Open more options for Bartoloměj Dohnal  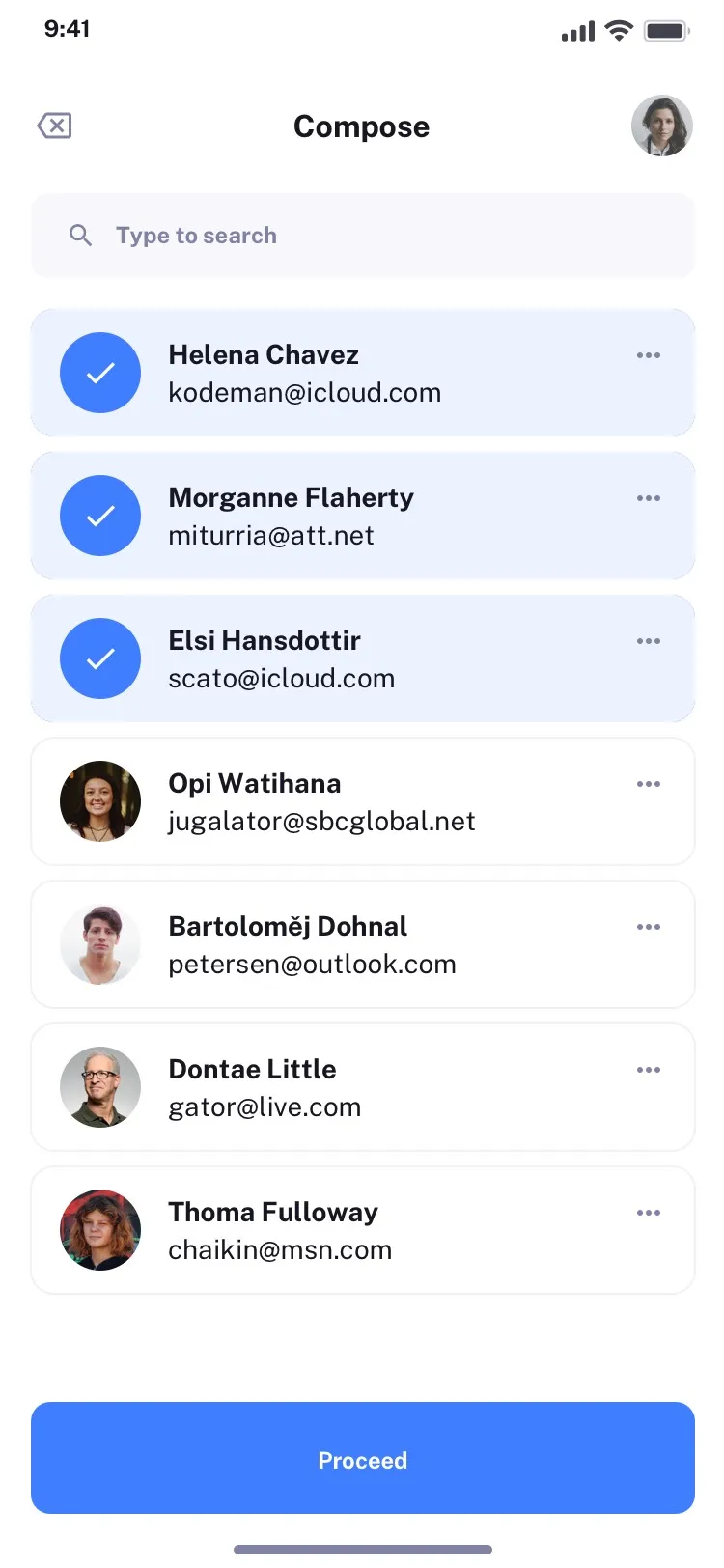(649, 927)
